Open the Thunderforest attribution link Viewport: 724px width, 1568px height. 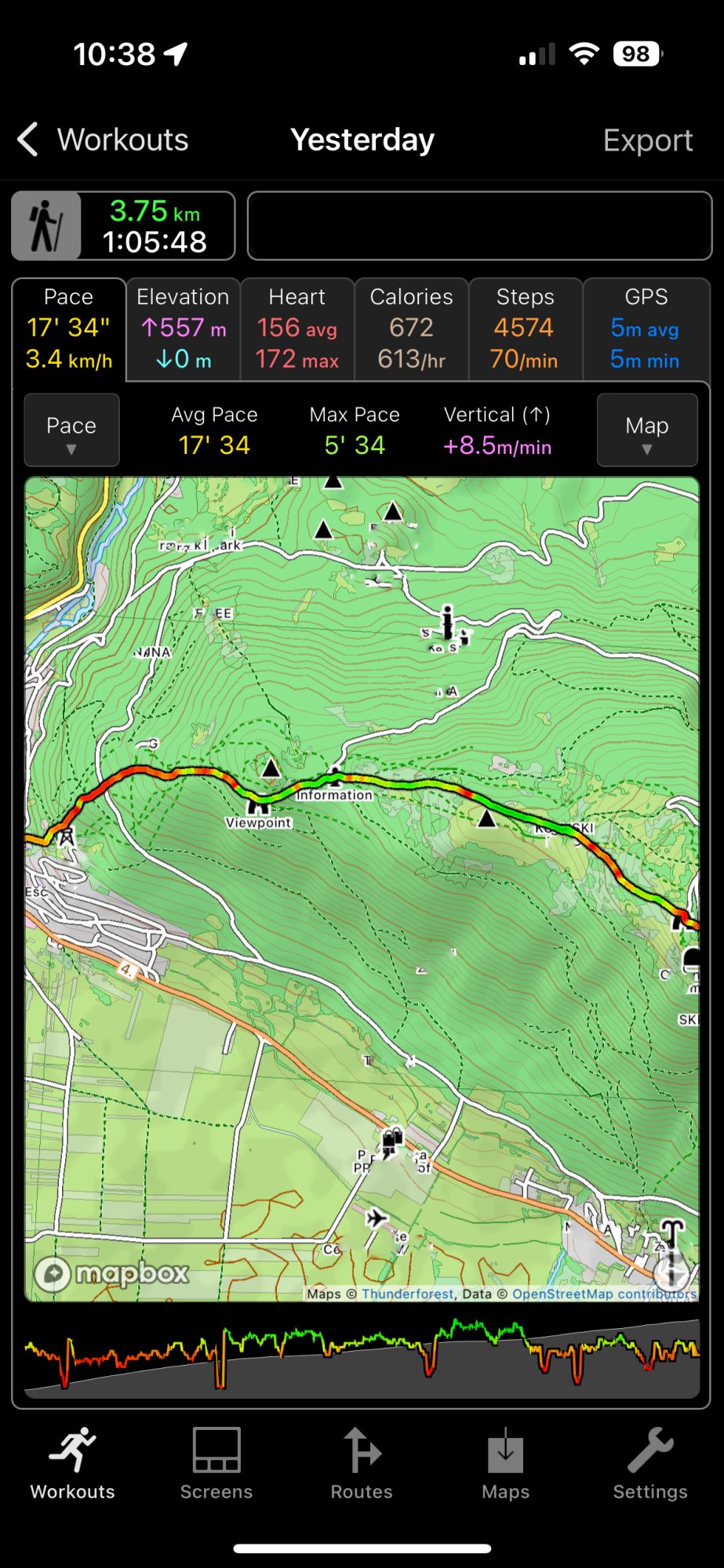408,1294
